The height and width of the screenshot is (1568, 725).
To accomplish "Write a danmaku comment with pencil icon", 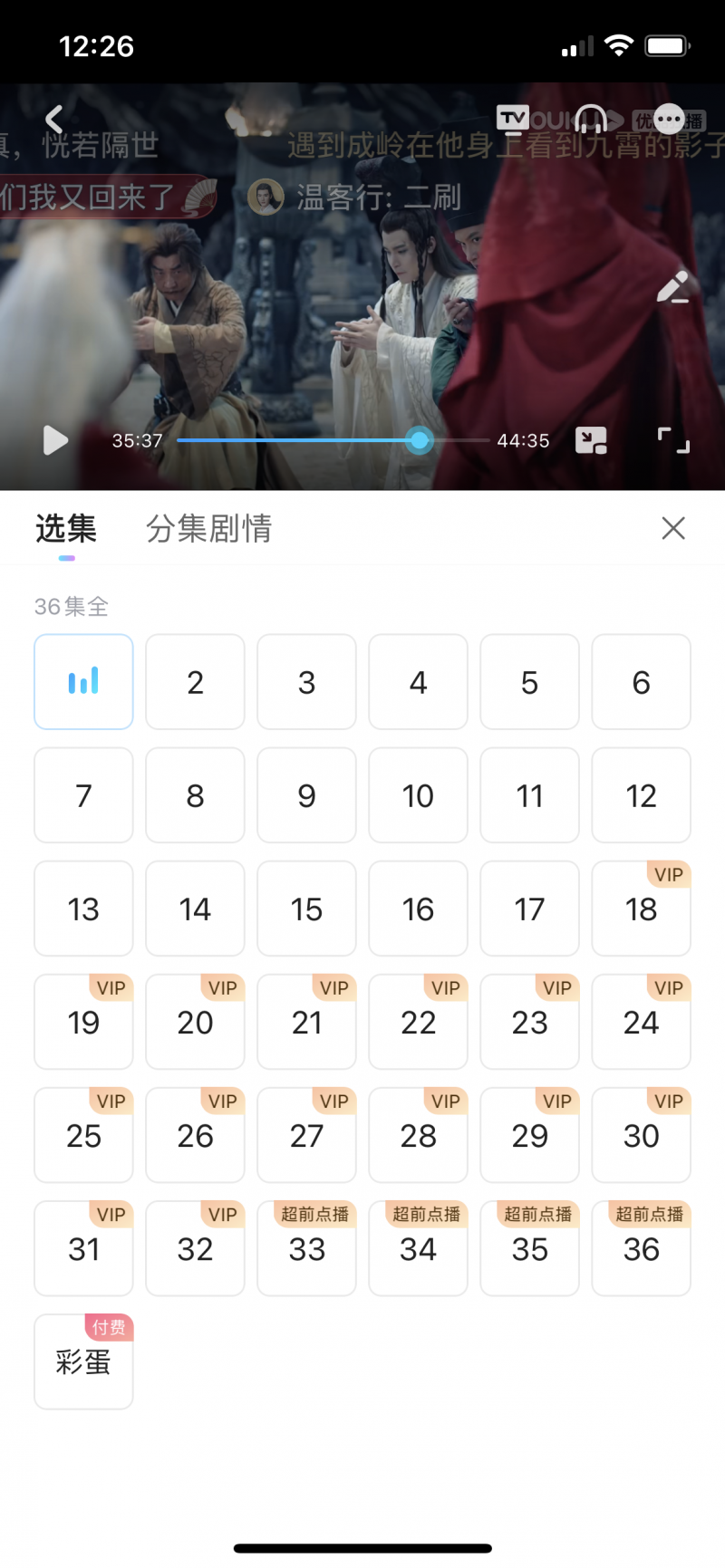I will [x=672, y=286].
